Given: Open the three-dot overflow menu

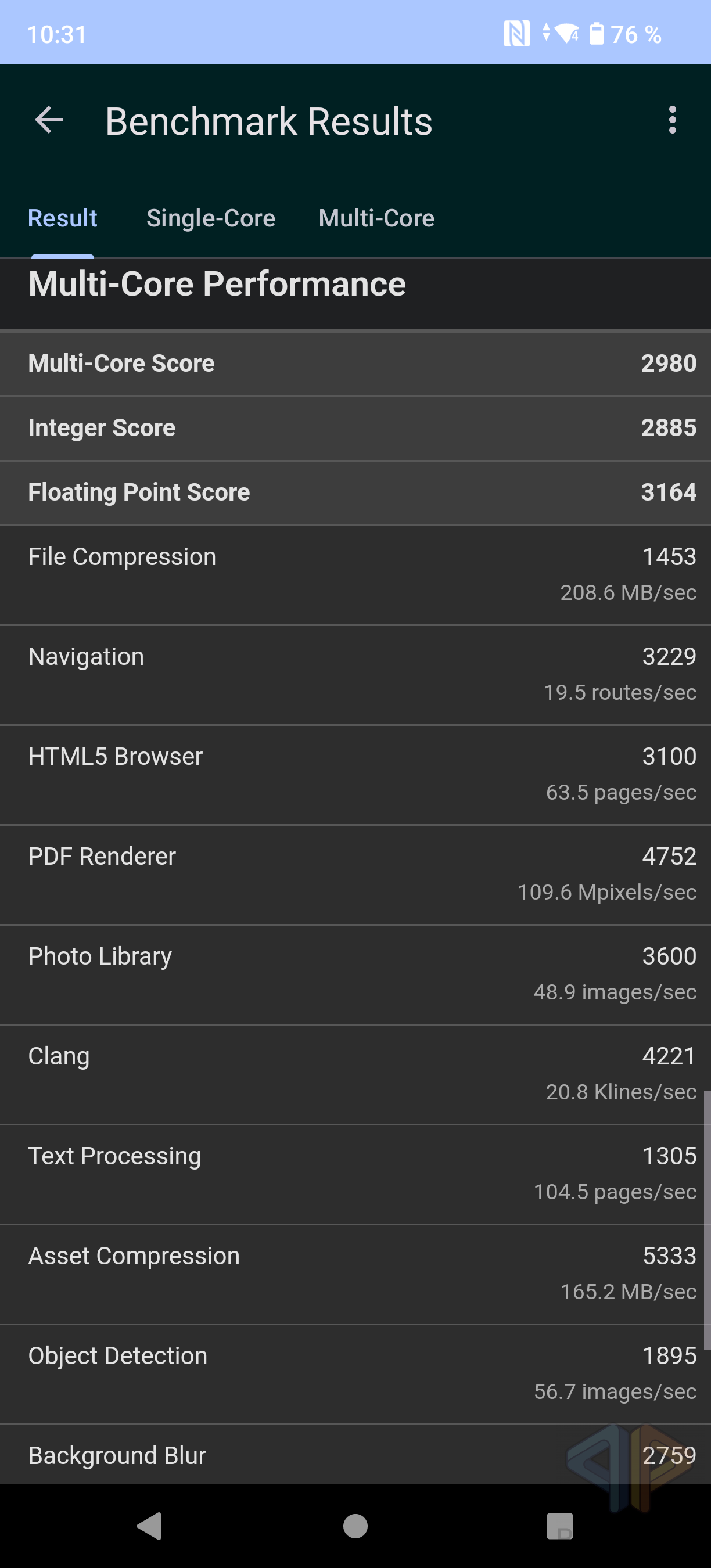Looking at the screenshot, I should 672,120.
